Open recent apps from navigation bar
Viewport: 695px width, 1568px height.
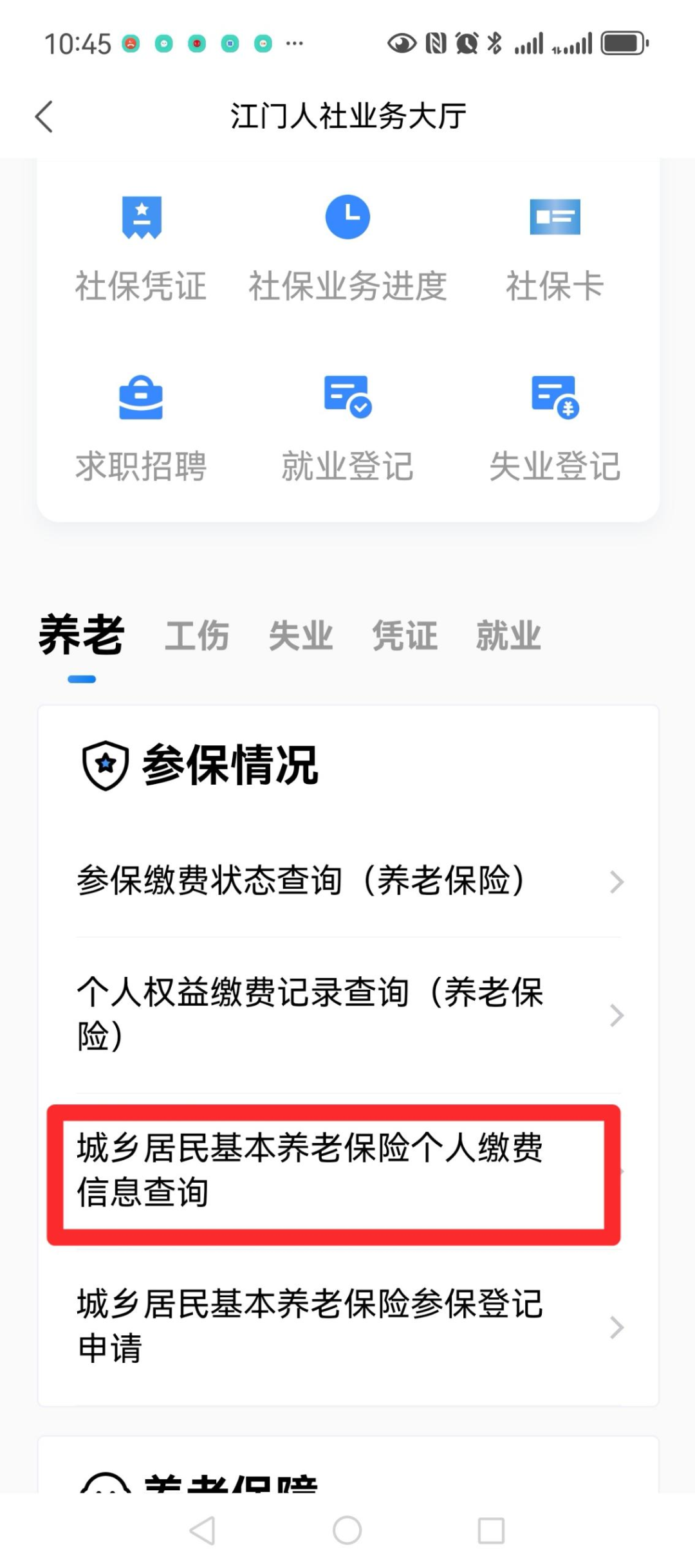(x=491, y=1531)
